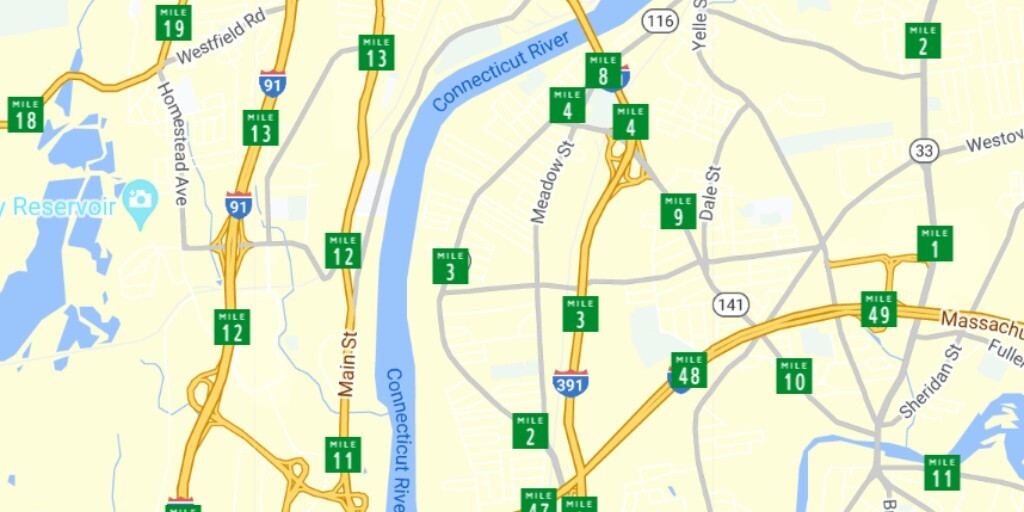This screenshot has width=1024, height=512.
Task: Select the Mile 10 marker
Action: point(794,376)
